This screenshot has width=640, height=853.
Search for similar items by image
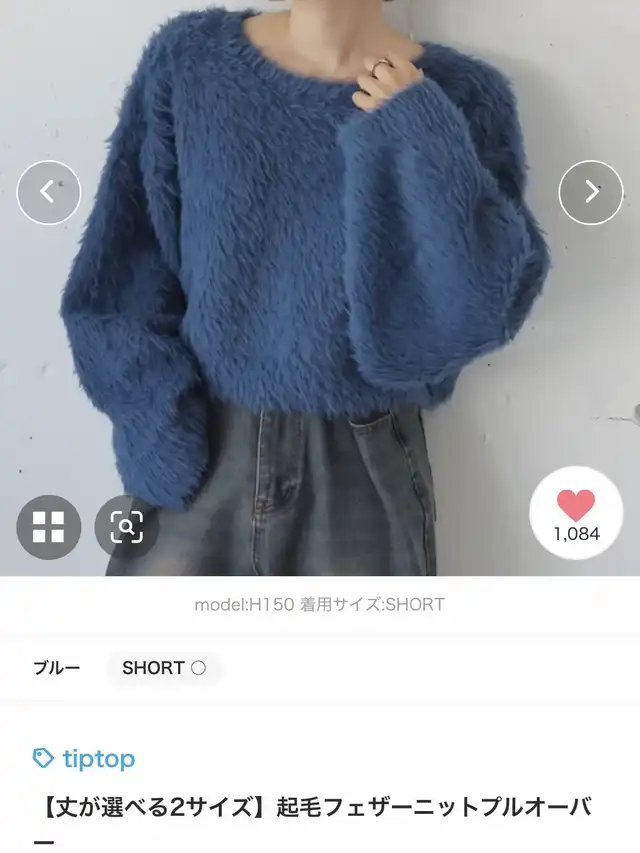[126, 527]
